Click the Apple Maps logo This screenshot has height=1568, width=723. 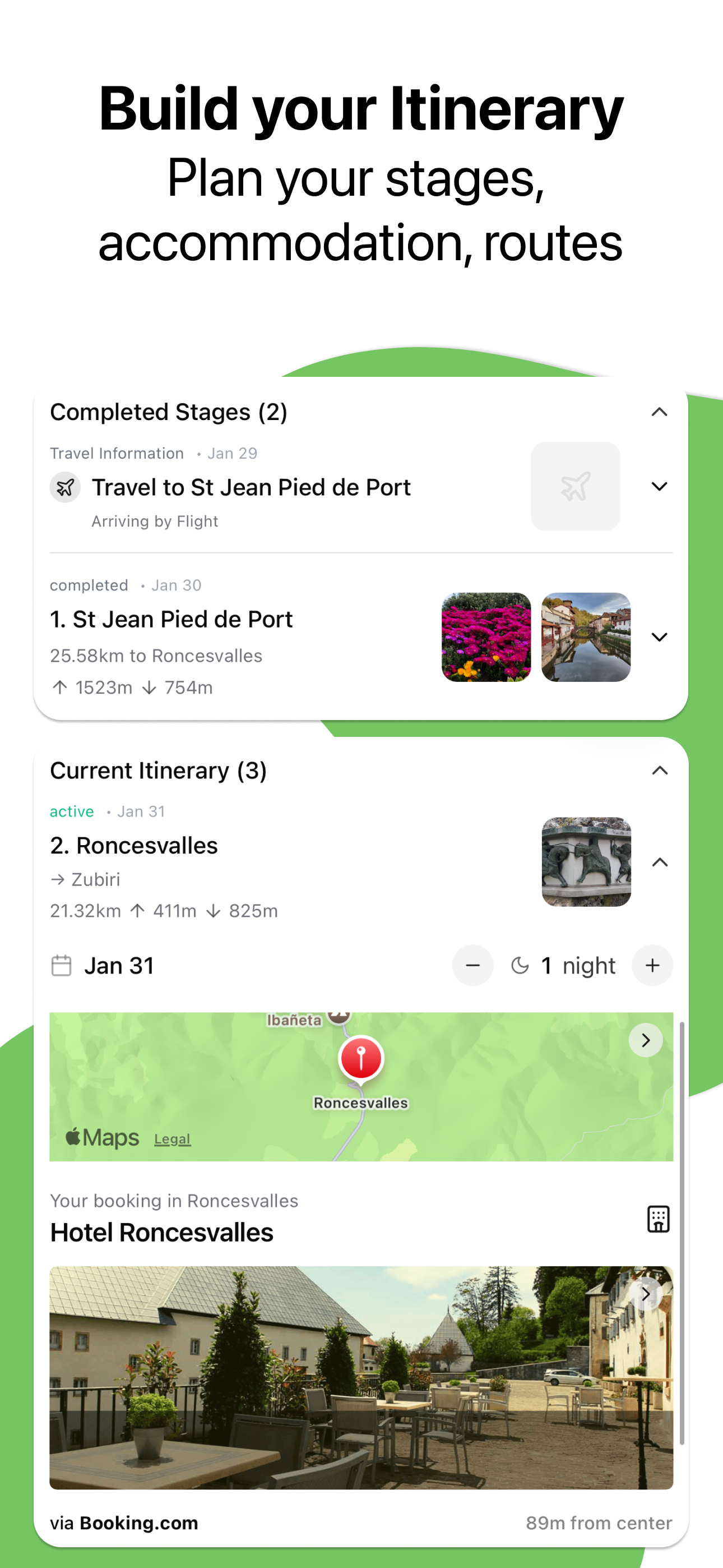tap(101, 1137)
